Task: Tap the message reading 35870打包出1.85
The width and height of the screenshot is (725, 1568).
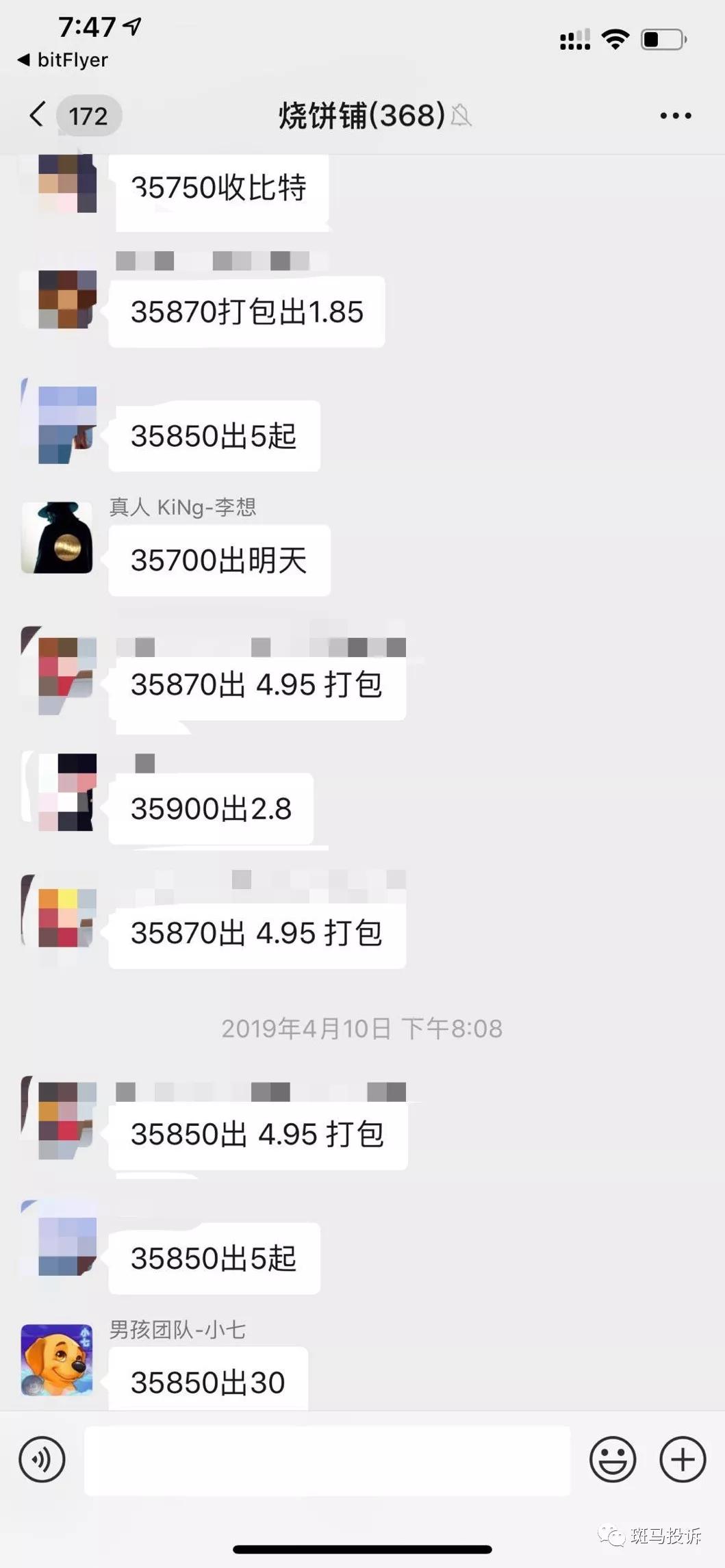Action: tap(246, 311)
